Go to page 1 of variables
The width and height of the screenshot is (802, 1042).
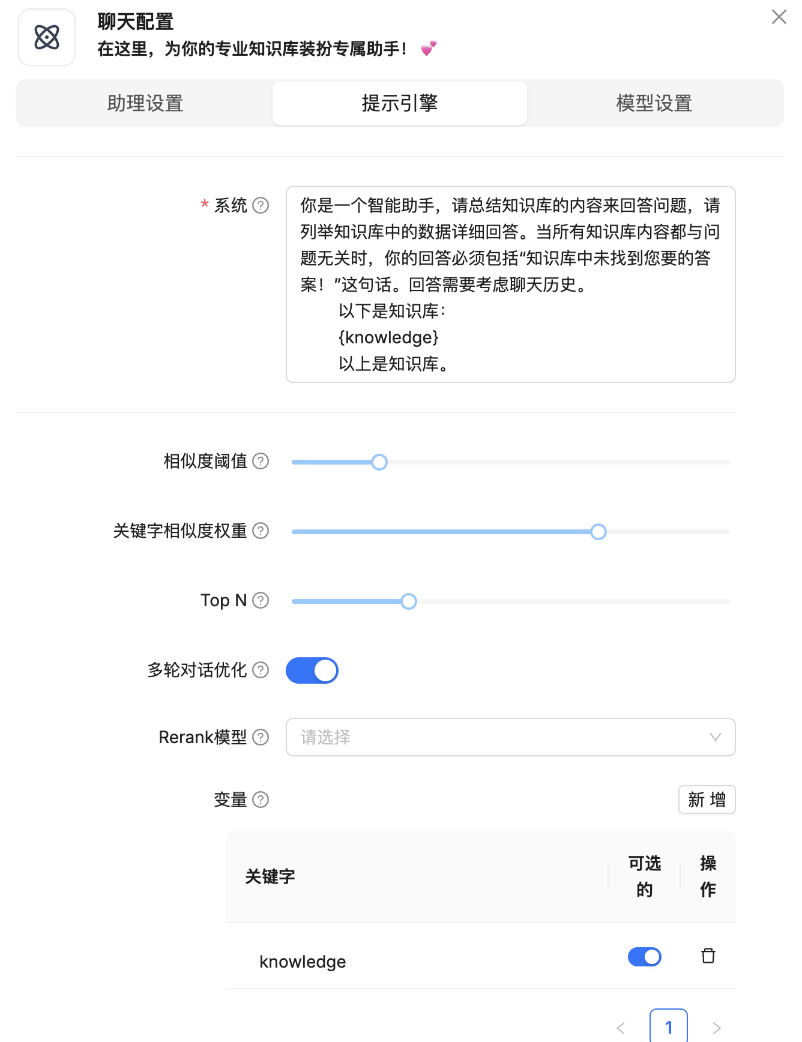pyautogui.click(x=668, y=1027)
